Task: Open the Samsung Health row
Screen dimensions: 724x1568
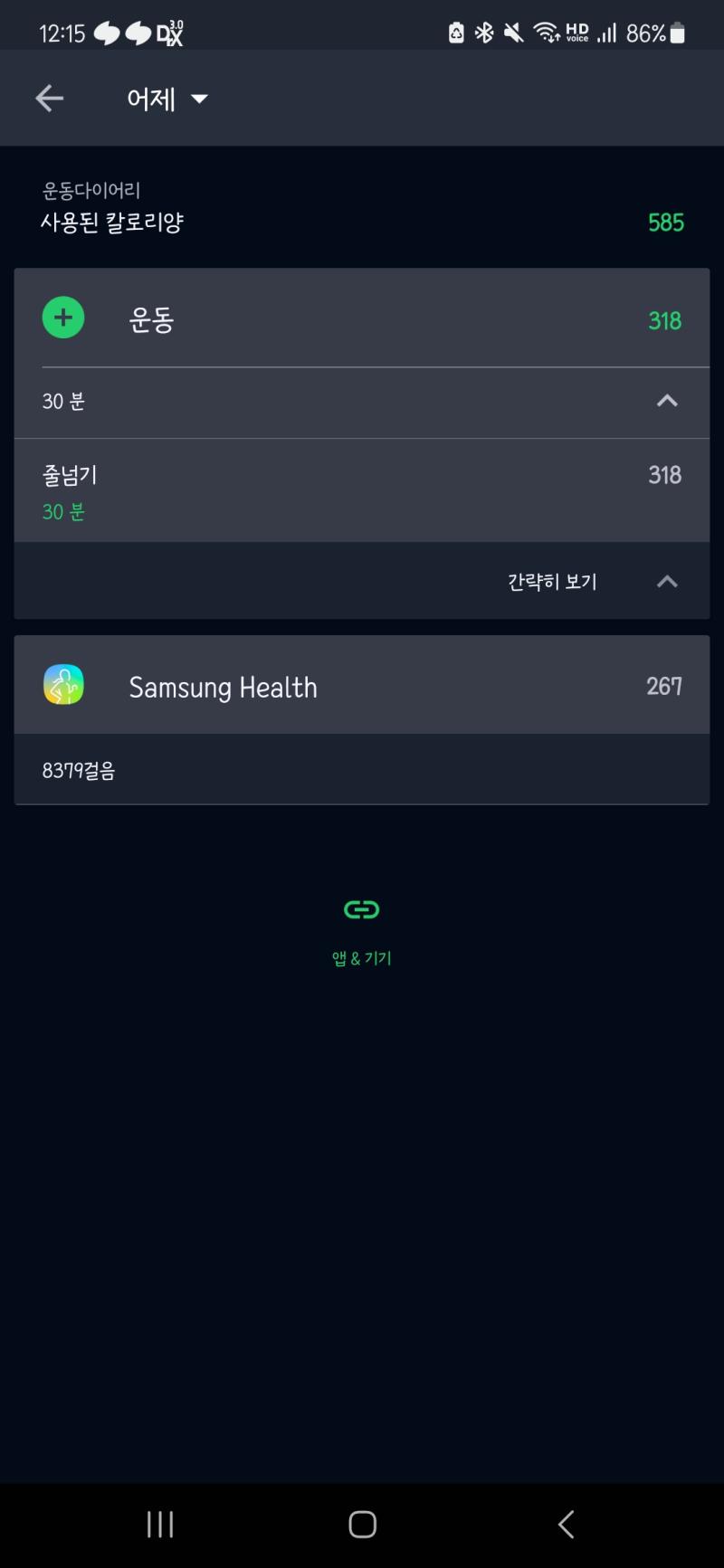Action: (362, 685)
